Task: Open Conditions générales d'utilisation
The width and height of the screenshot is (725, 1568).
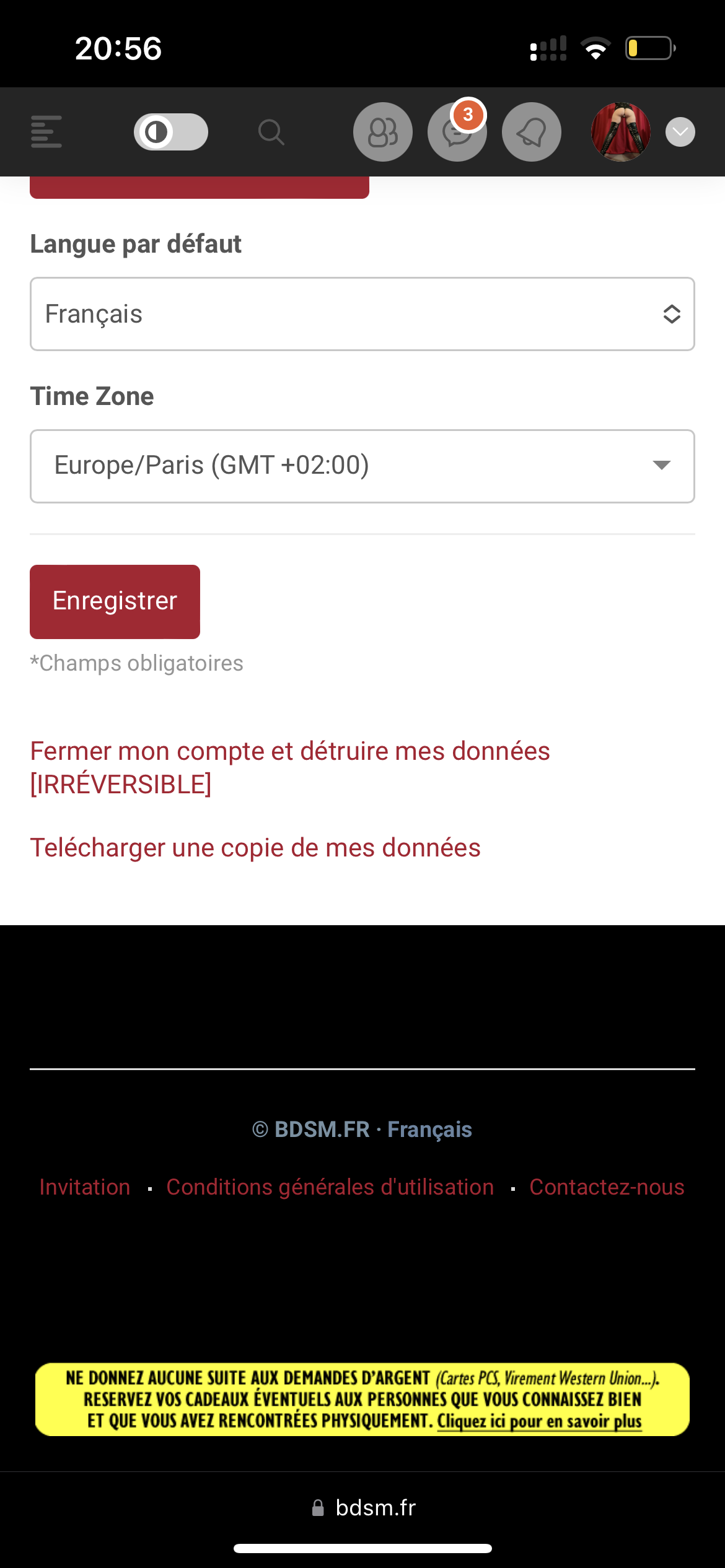Action: click(x=330, y=1187)
